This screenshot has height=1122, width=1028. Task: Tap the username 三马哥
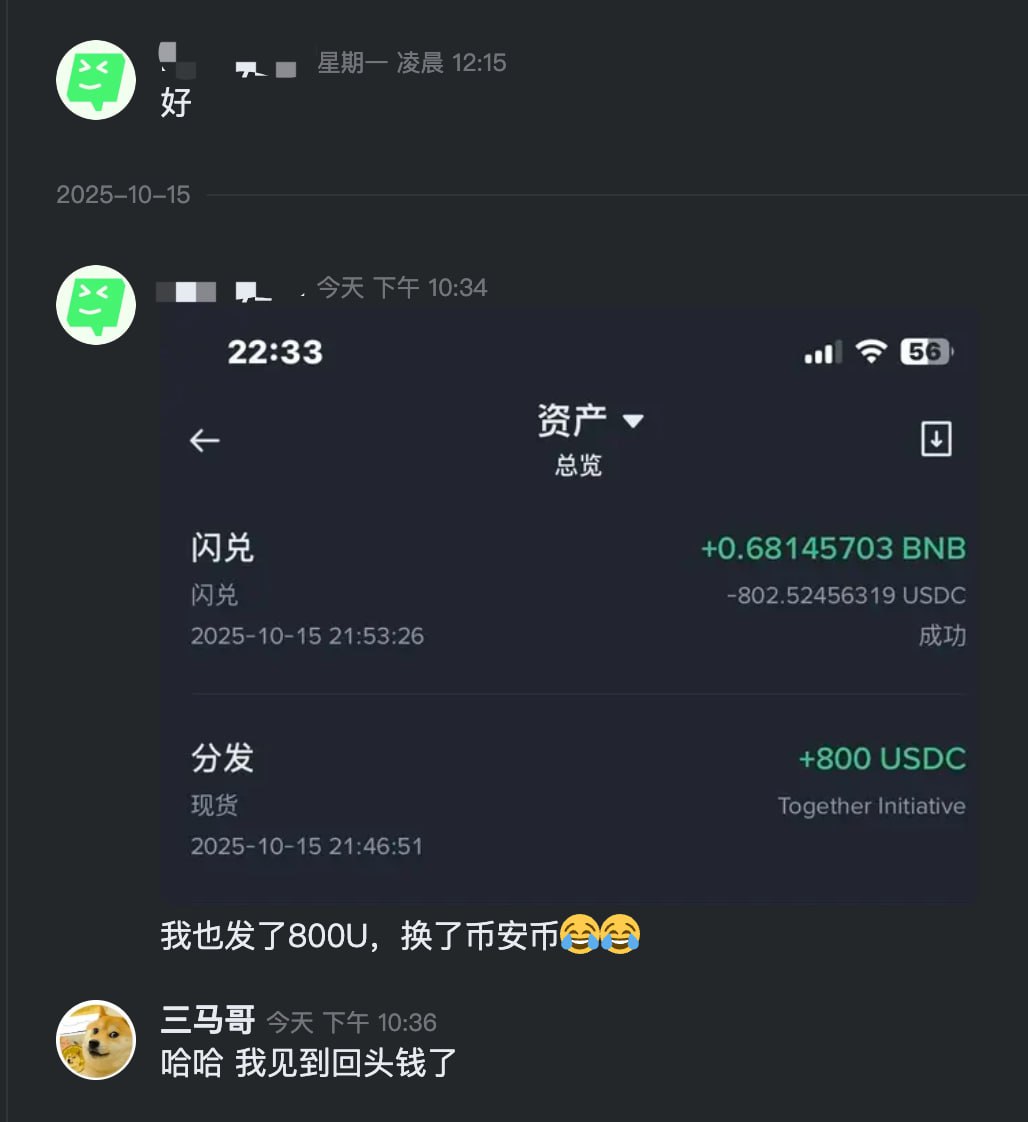click(x=207, y=1021)
